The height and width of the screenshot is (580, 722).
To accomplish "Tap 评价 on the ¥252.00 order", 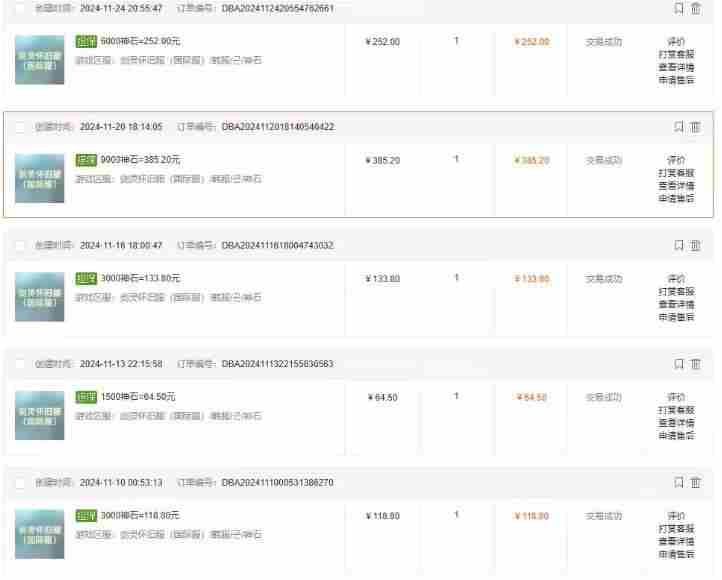I will (x=676, y=42).
